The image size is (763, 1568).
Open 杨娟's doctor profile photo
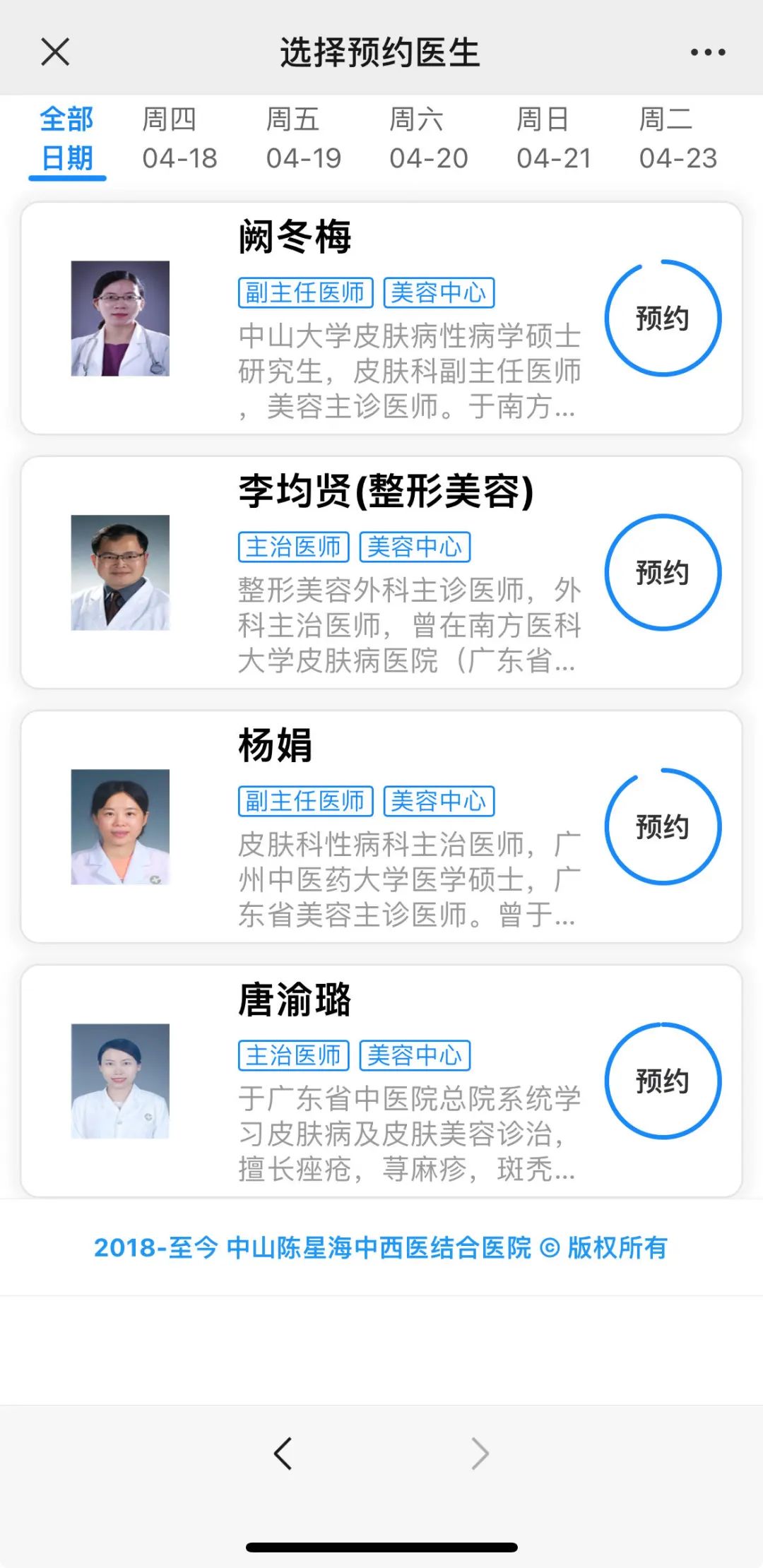click(x=120, y=827)
